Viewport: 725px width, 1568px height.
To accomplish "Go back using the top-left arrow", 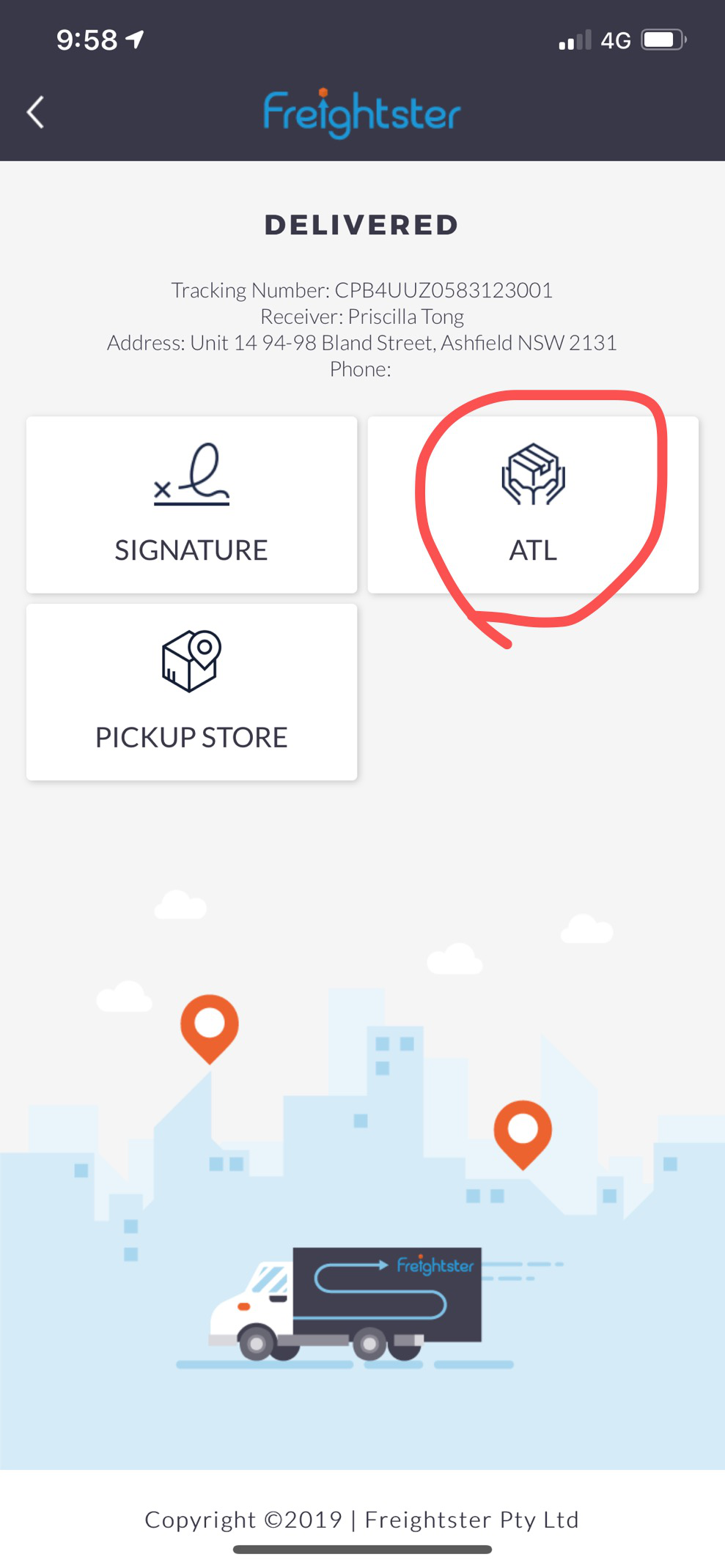I will click(x=35, y=113).
